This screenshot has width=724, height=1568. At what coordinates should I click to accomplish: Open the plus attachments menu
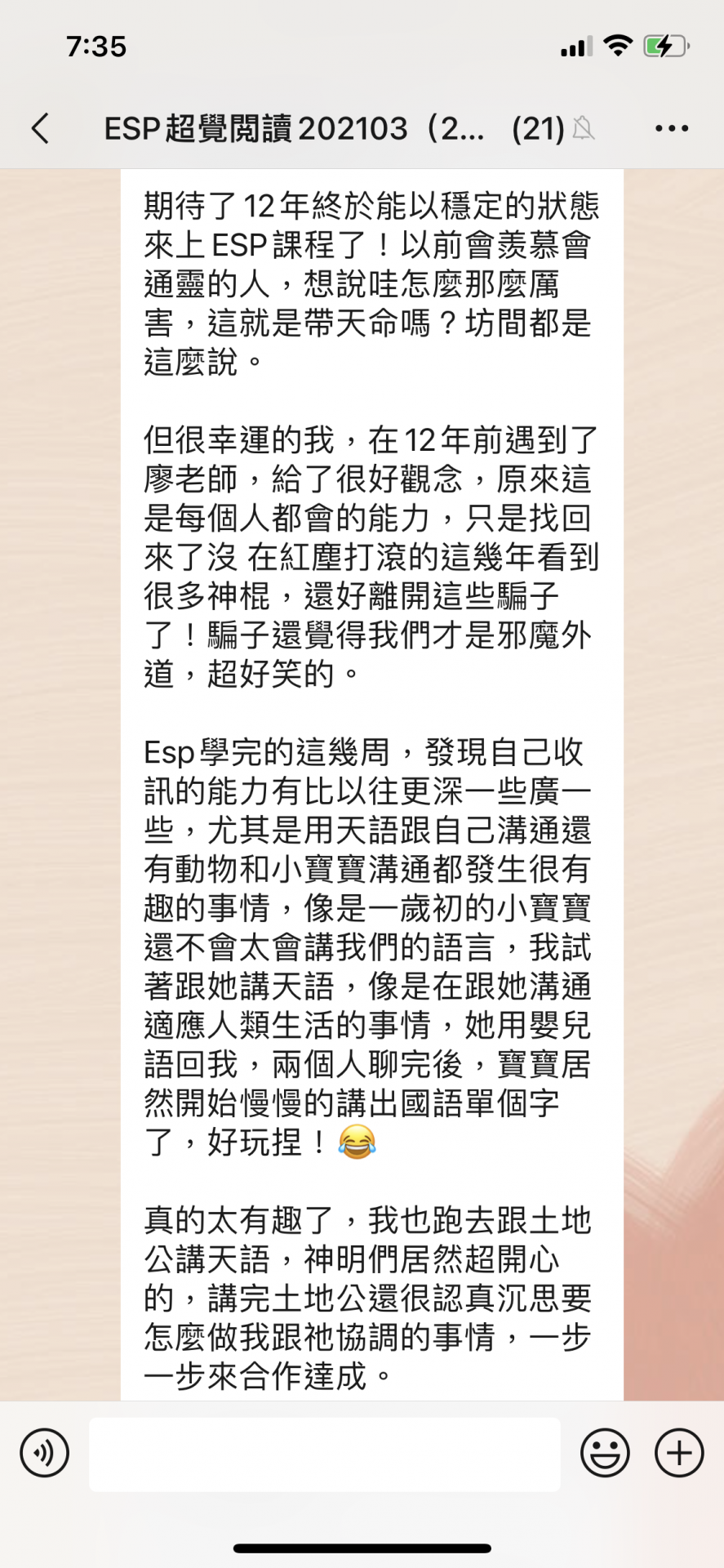pos(679,1453)
